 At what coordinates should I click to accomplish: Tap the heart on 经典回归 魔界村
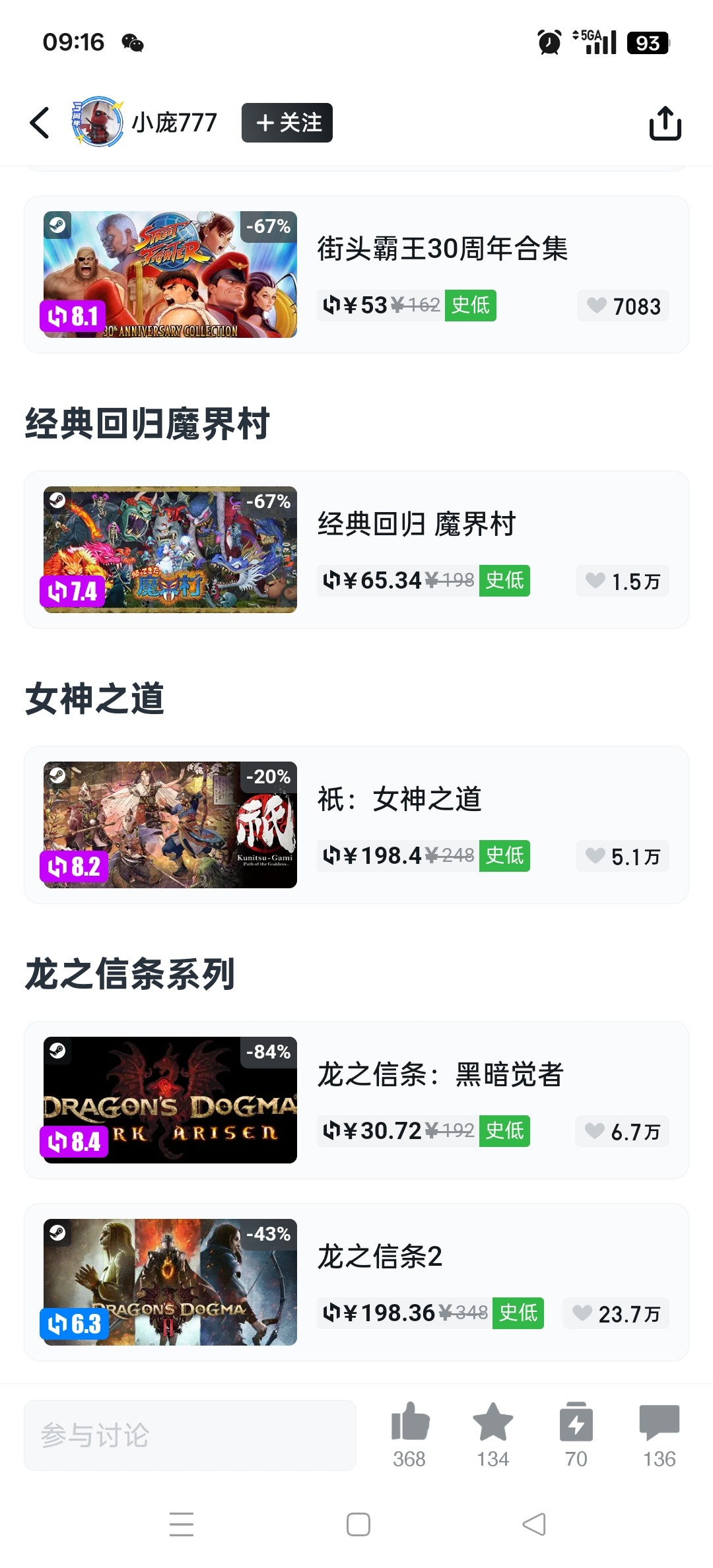point(623,581)
